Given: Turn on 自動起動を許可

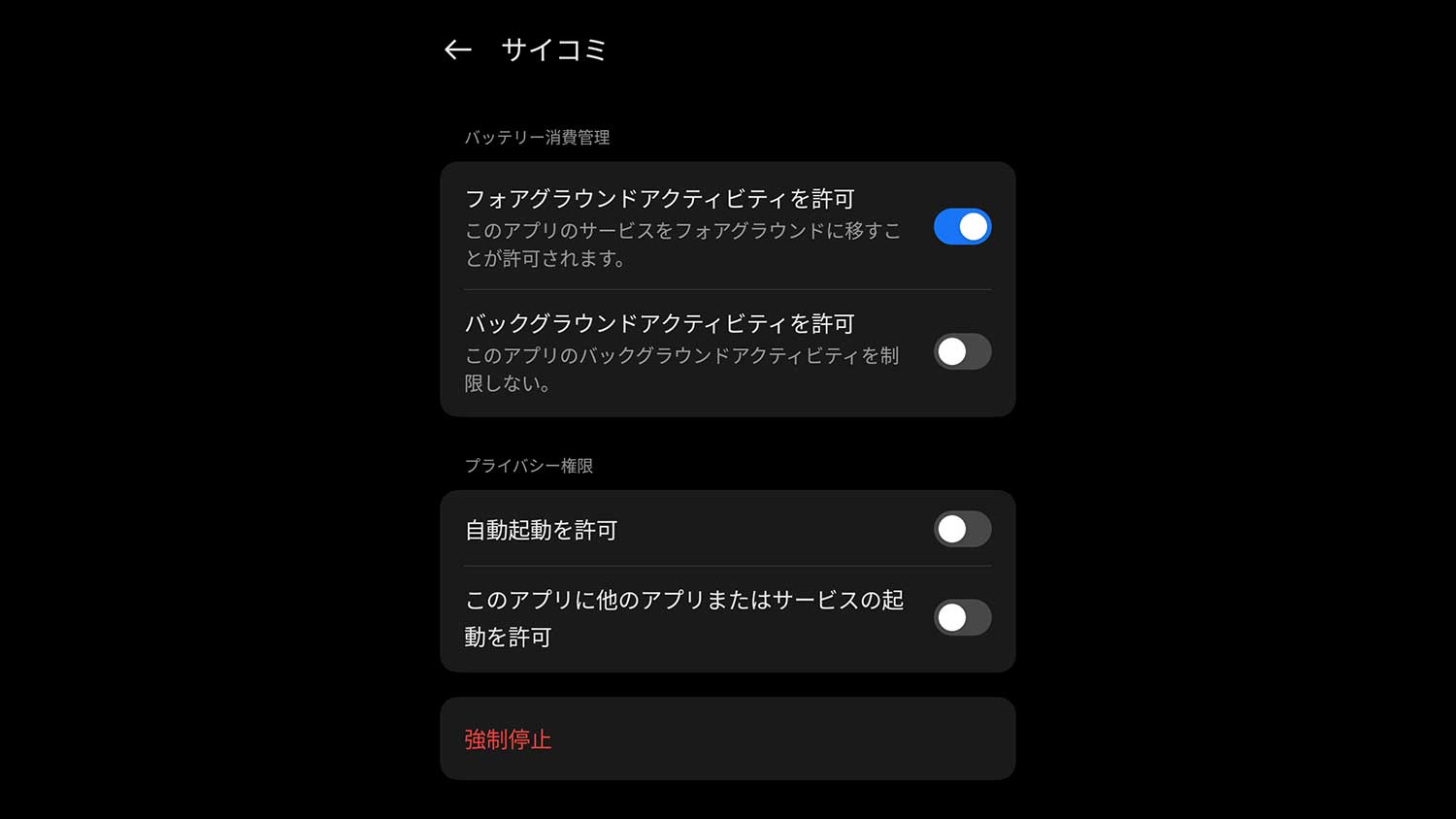Looking at the screenshot, I should click(x=962, y=529).
